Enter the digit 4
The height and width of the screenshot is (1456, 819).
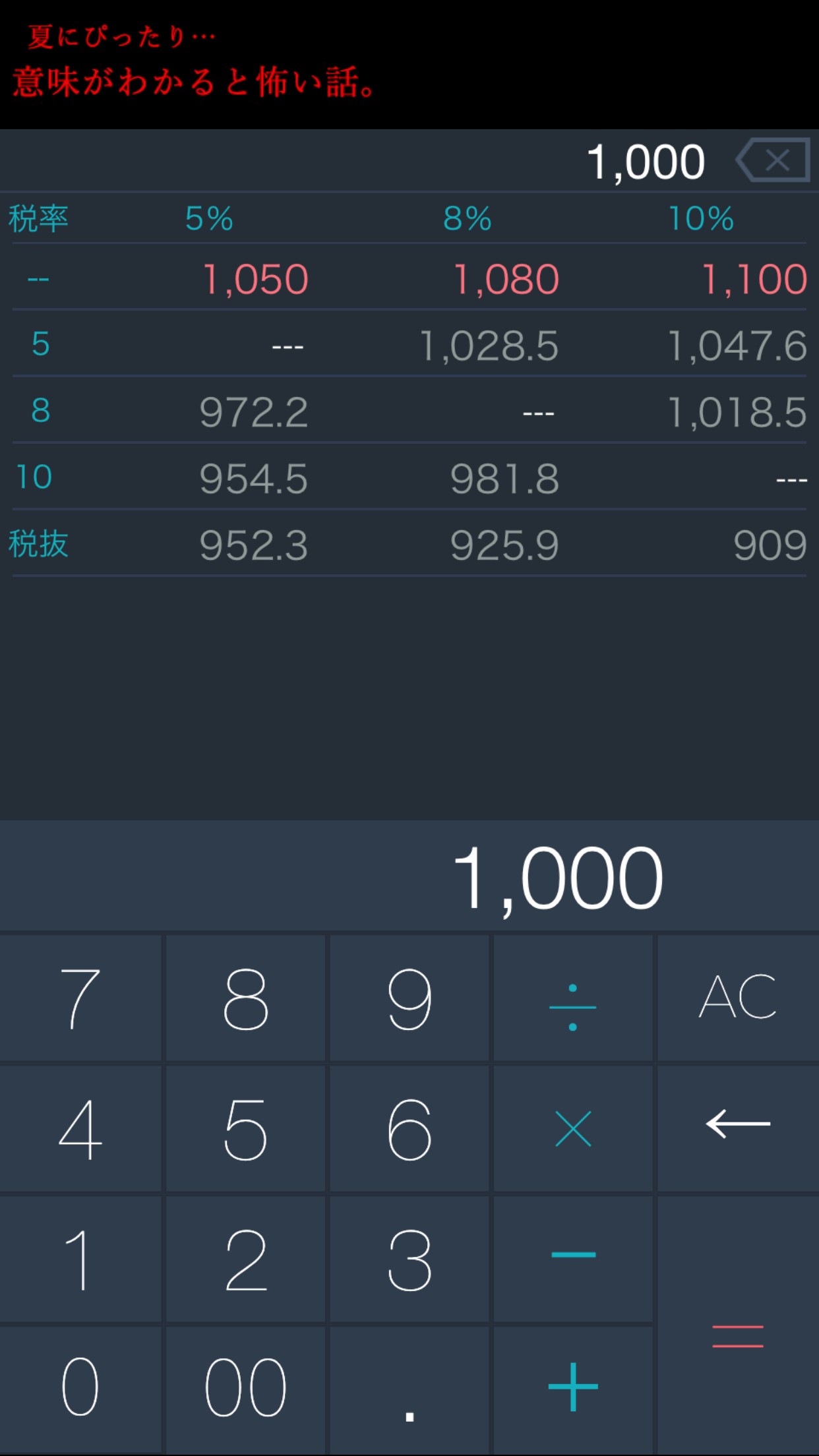coord(80,1127)
